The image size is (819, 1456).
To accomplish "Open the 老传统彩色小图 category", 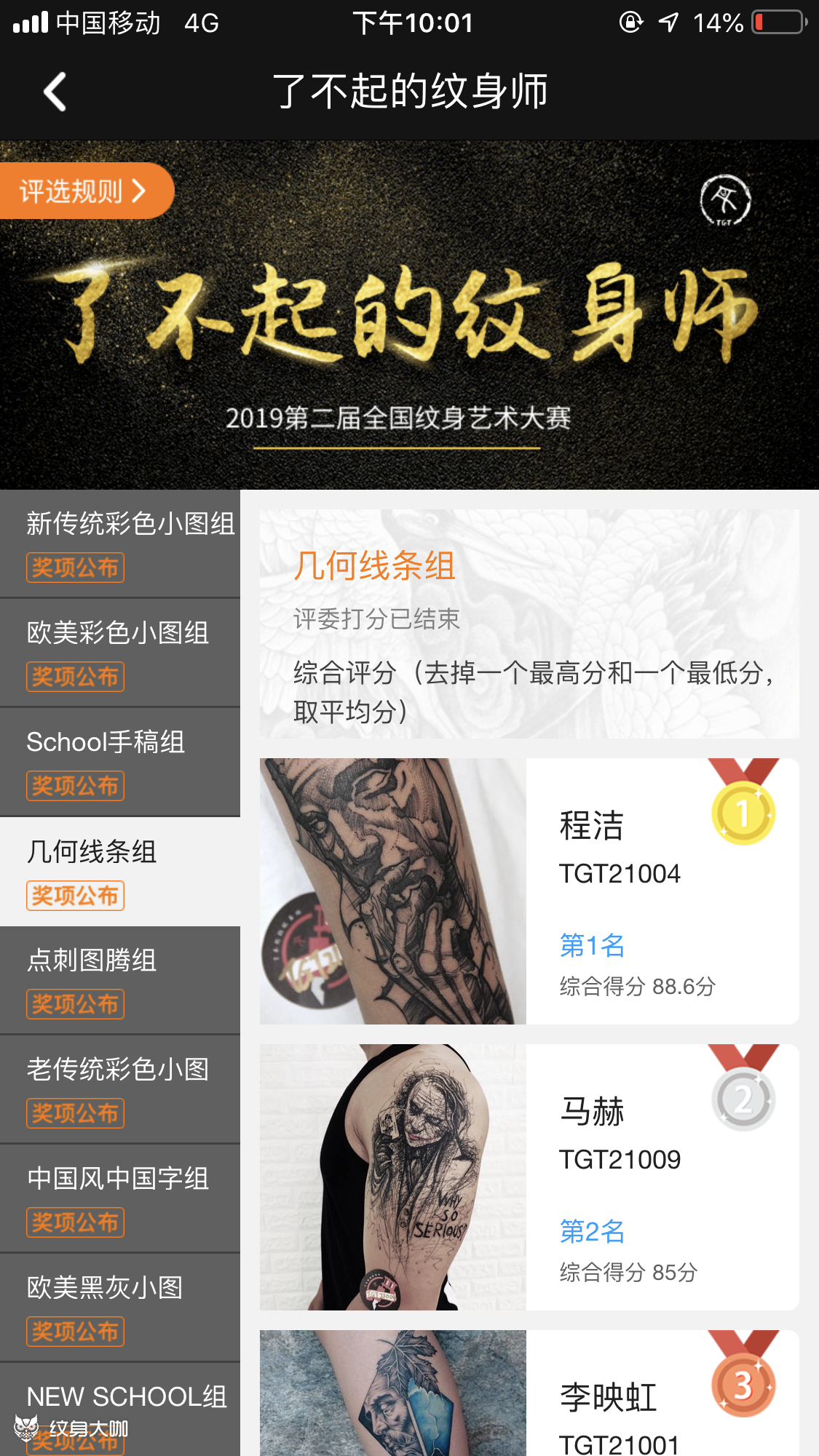I will click(120, 1089).
